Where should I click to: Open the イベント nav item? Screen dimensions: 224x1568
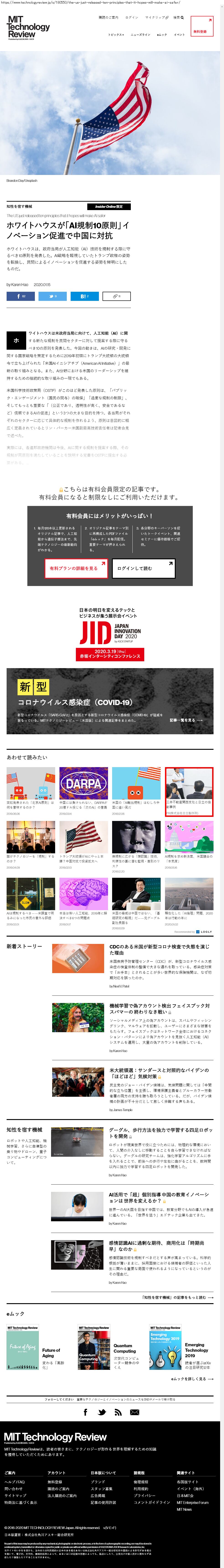(180, 35)
